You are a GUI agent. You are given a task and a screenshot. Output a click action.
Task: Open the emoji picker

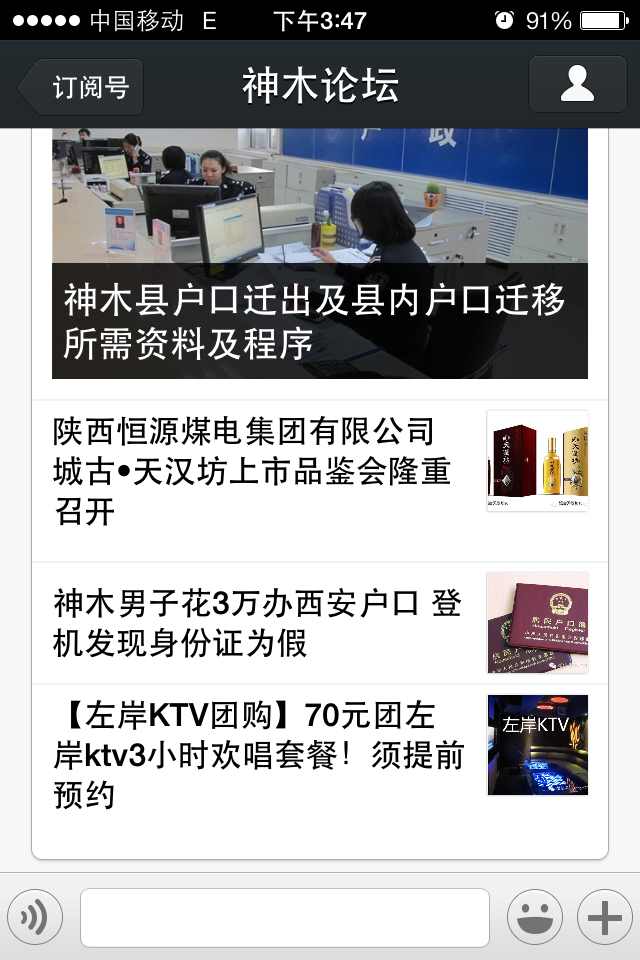click(x=534, y=917)
